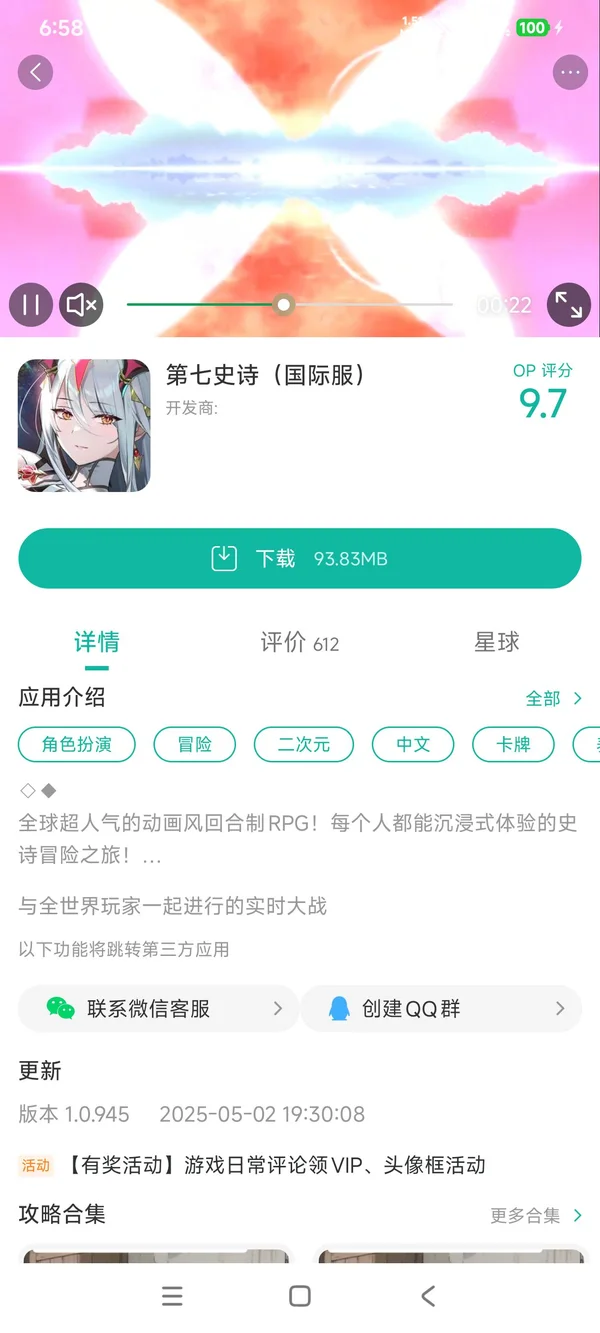
Task: Tap the video progress slider
Action: tap(285, 304)
